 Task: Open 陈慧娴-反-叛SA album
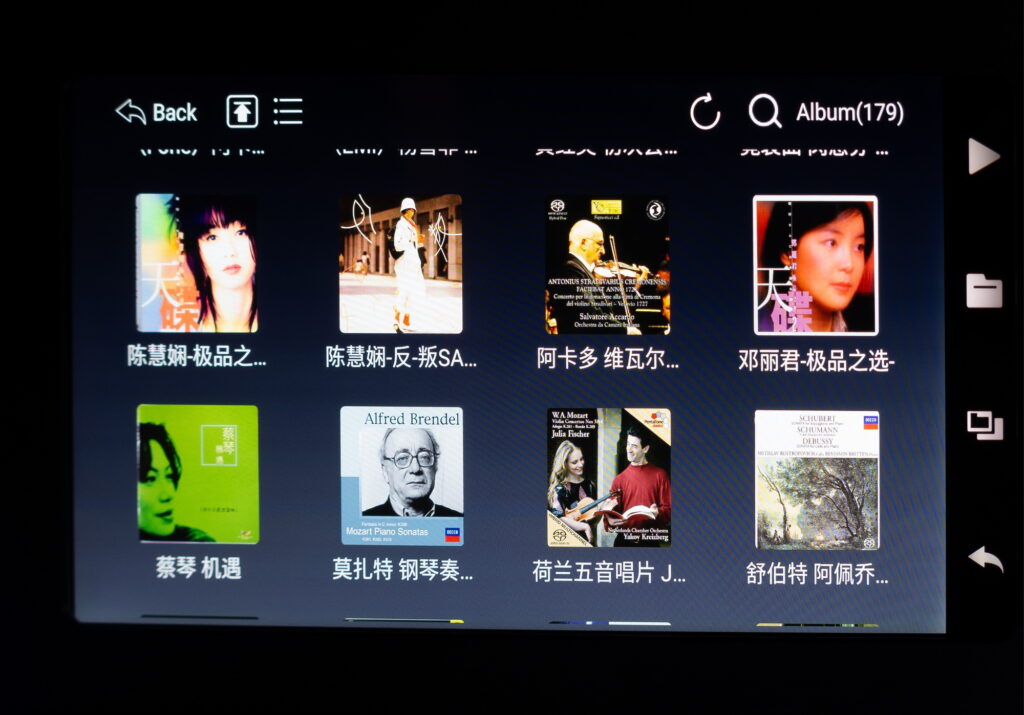point(400,264)
